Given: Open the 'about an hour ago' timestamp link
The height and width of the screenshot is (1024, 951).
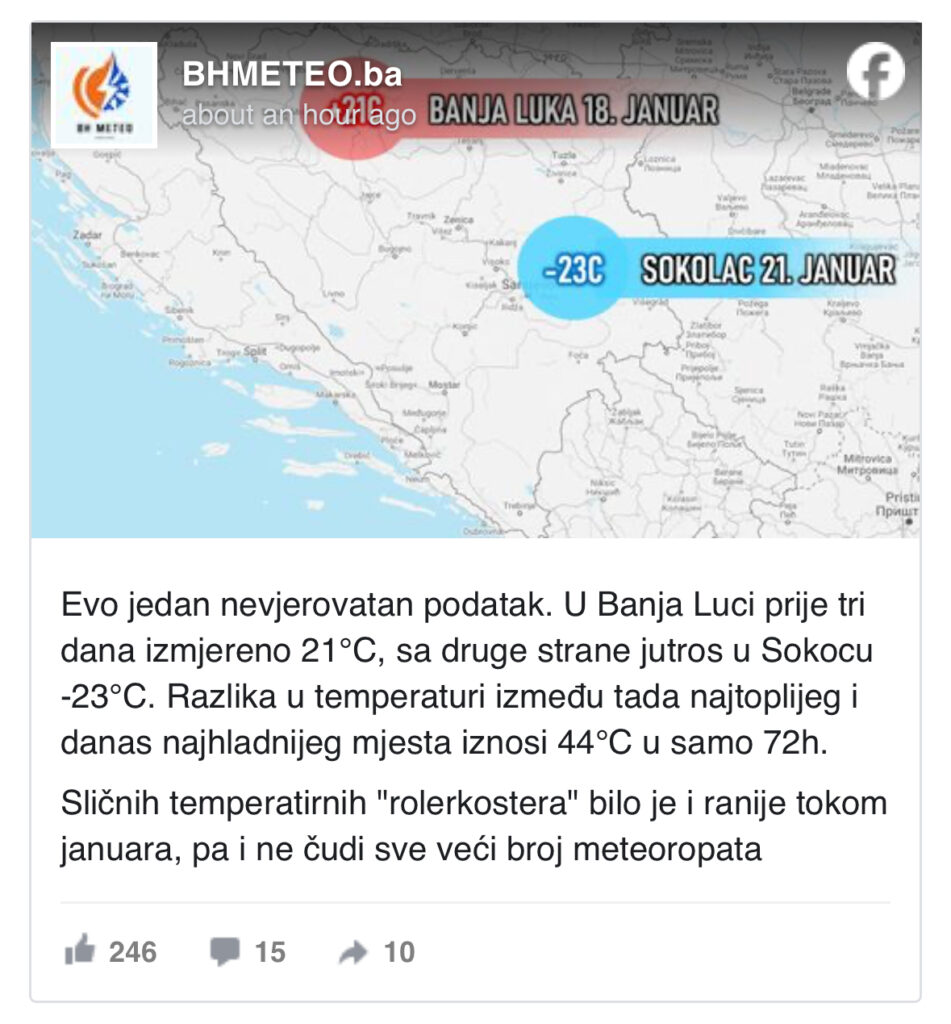Looking at the screenshot, I should 298,116.
